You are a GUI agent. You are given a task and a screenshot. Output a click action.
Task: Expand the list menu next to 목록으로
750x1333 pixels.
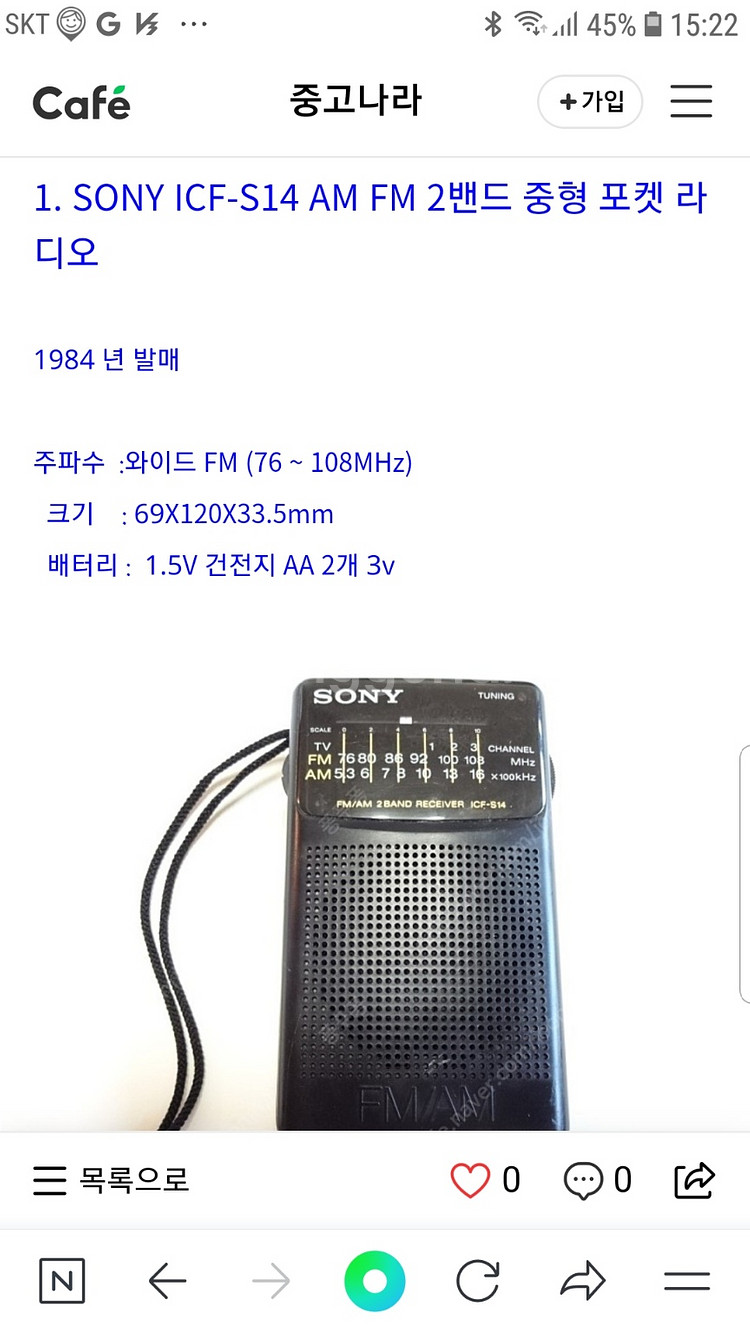(x=49, y=1180)
